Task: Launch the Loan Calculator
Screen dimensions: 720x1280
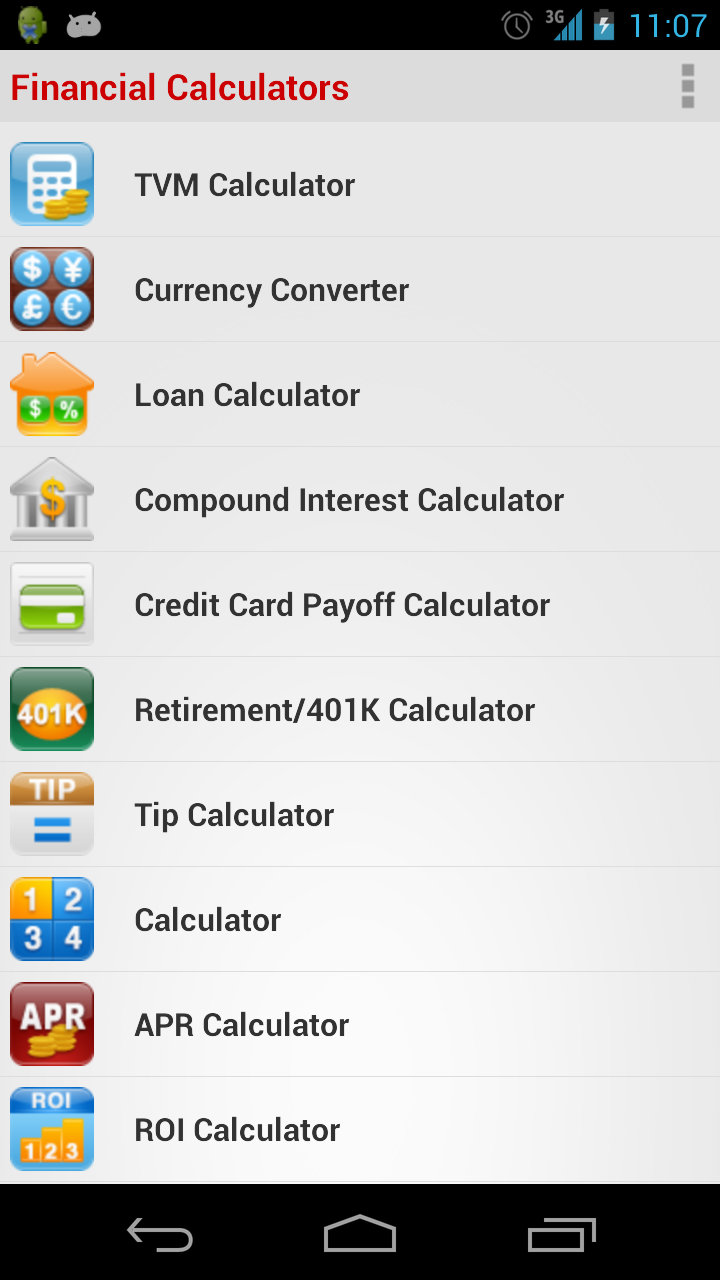Action: (x=360, y=395)
